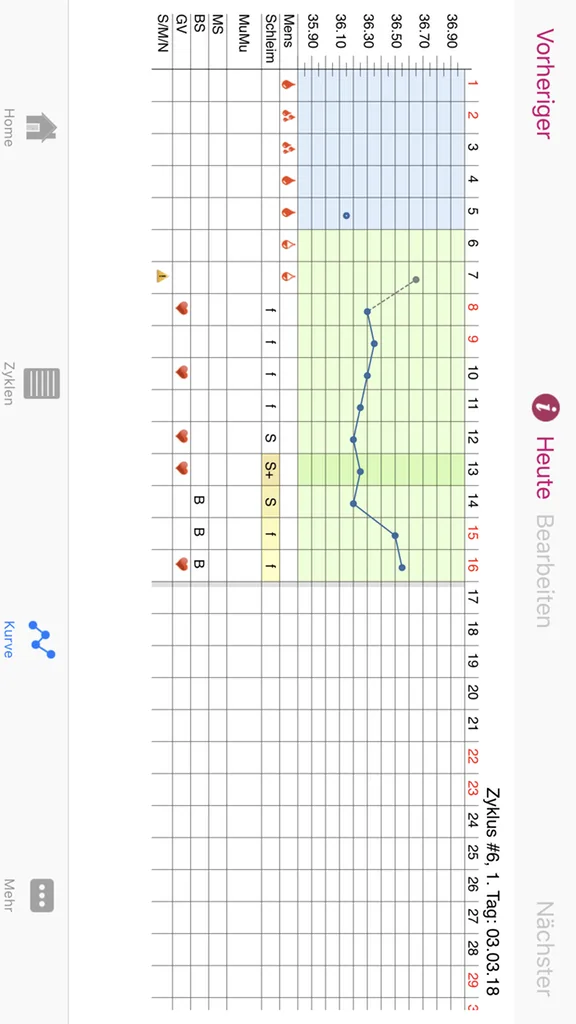Jump to Heute

pos(543,468)
